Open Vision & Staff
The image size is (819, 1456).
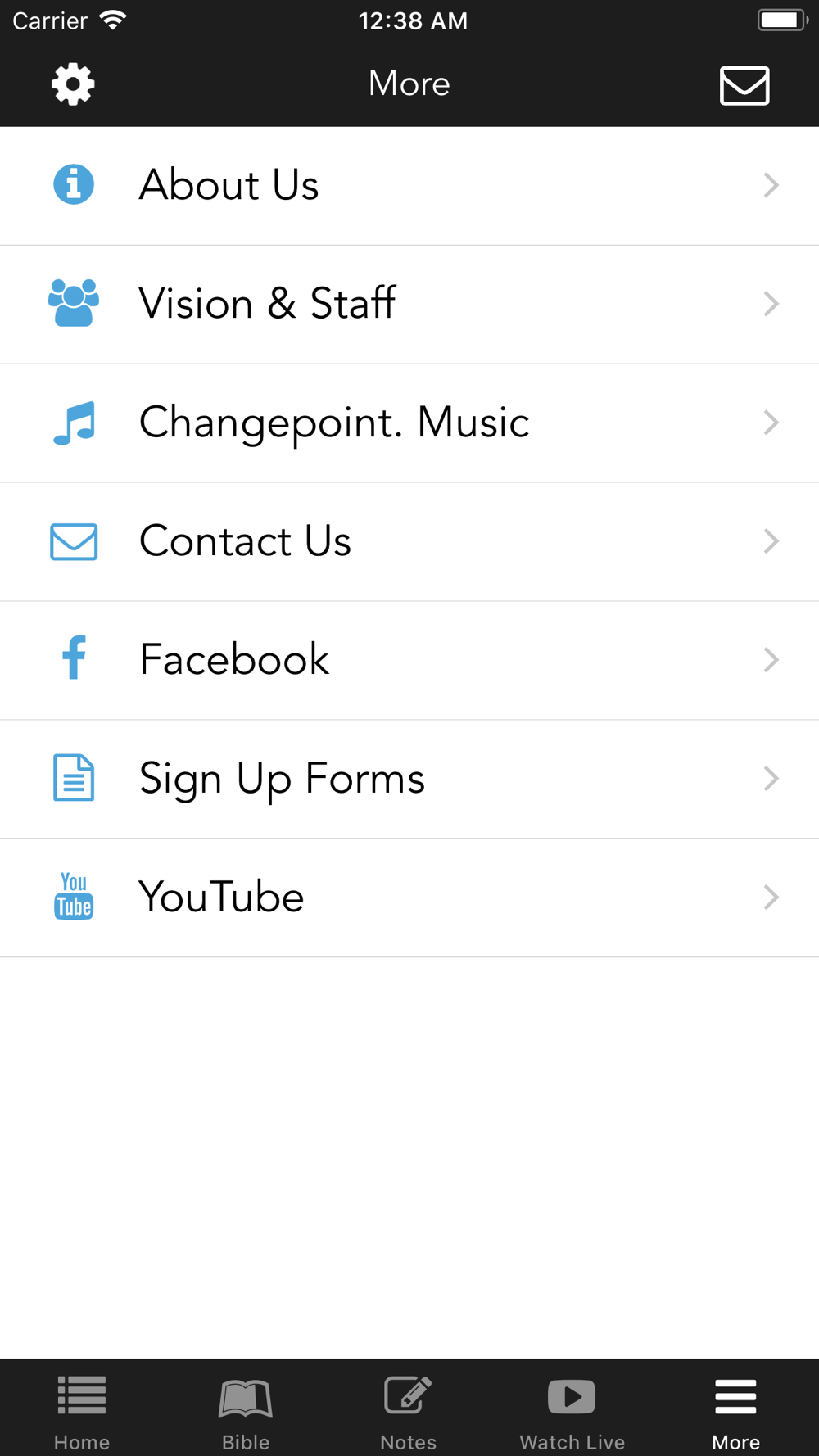[409, 305]
